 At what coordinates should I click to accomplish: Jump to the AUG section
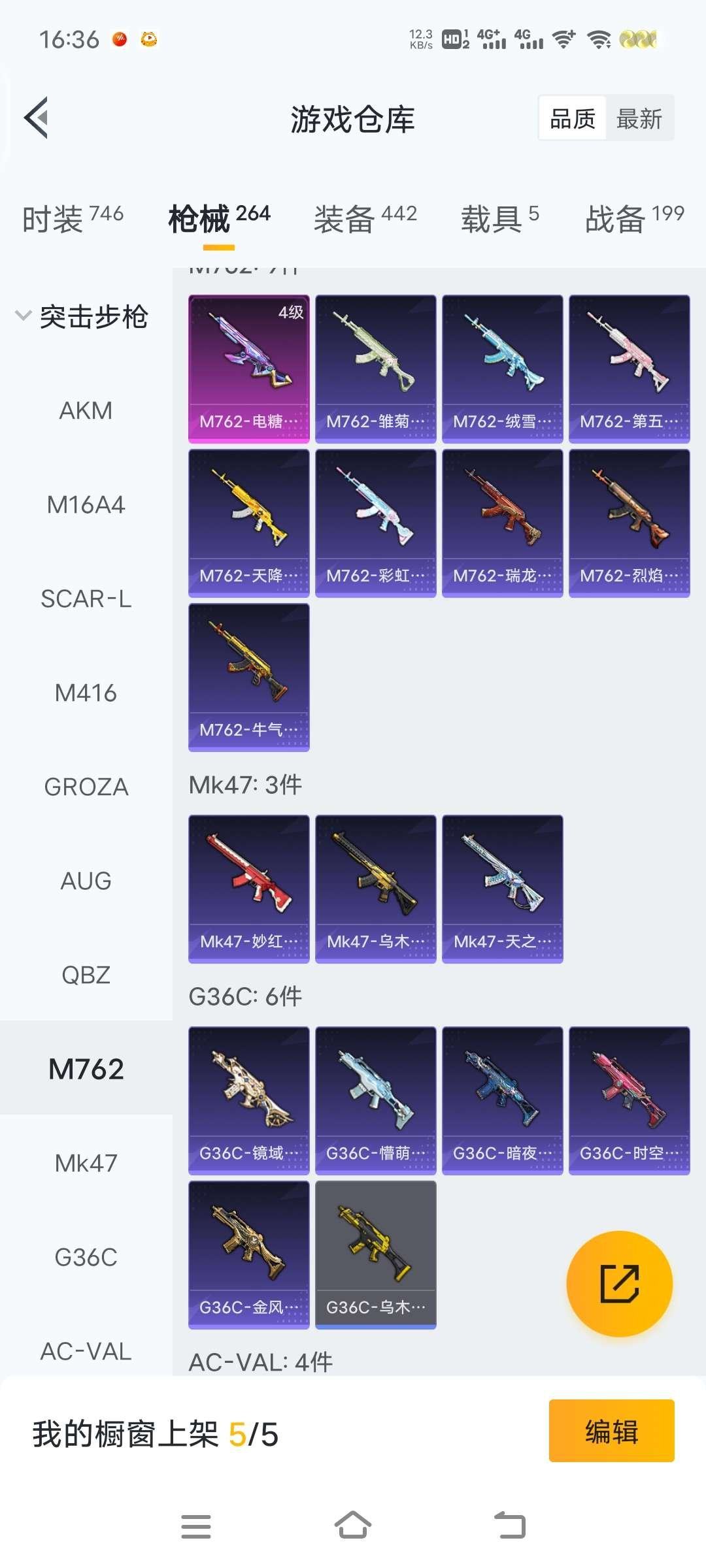point(86,881)
